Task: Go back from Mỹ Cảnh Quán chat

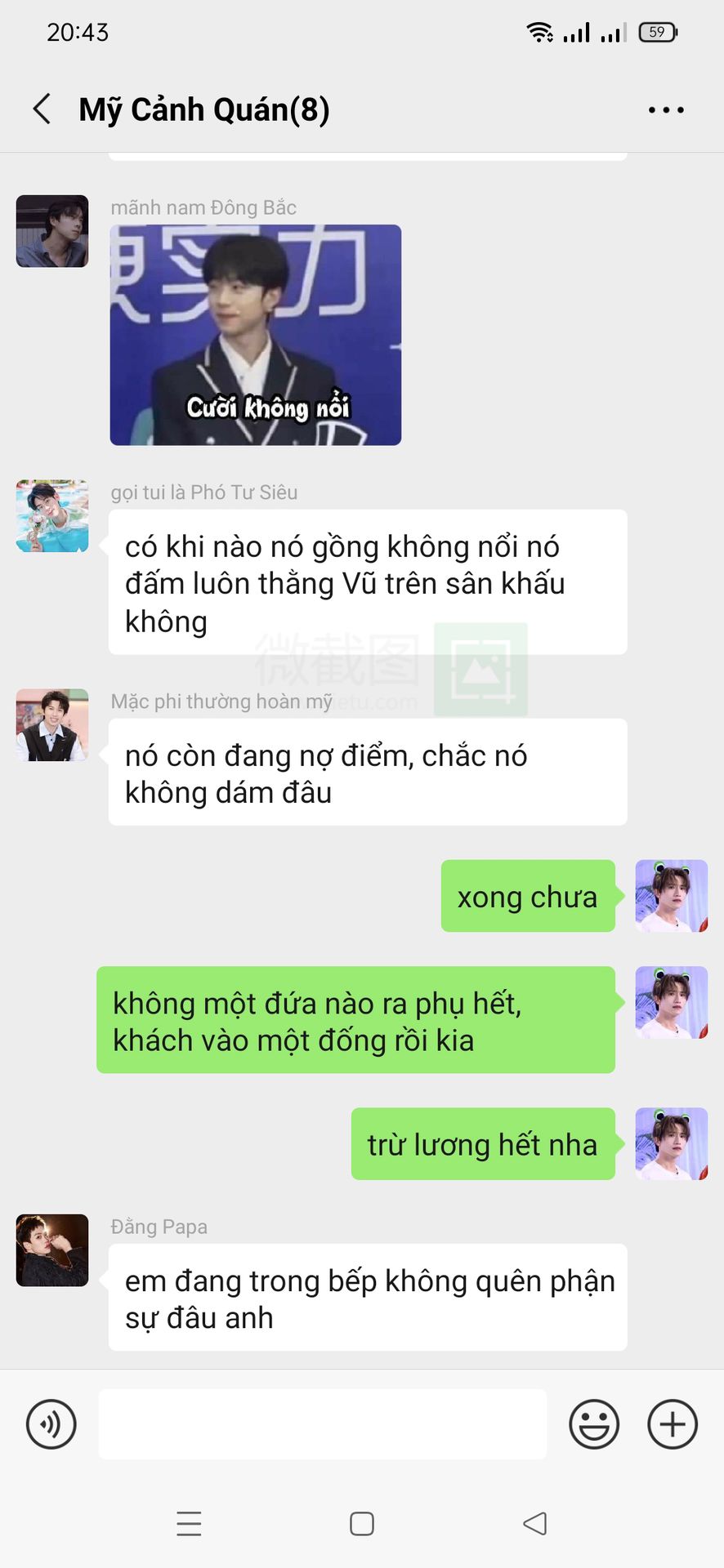Action: (42, 109)
